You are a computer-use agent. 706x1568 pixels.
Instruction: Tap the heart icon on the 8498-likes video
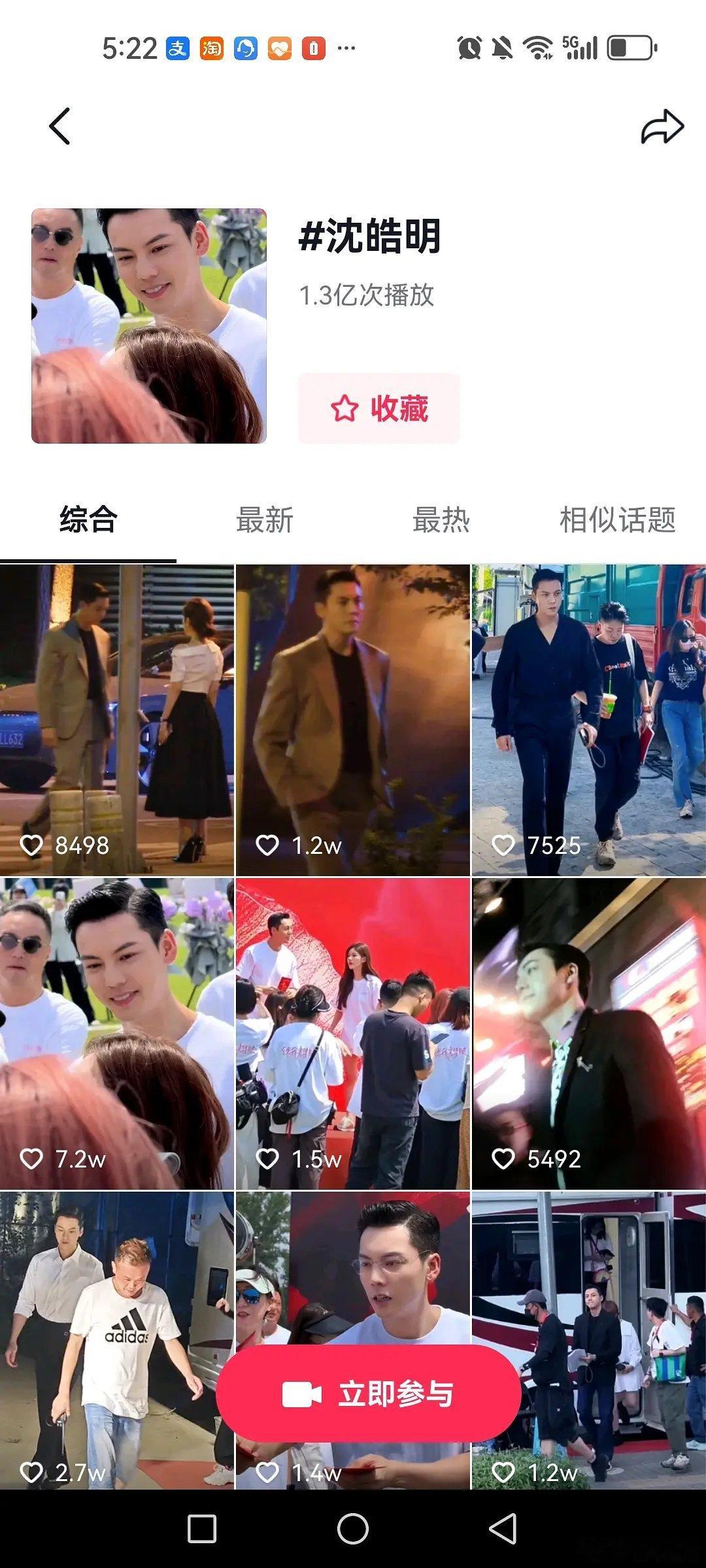click(x=31, y=845)
